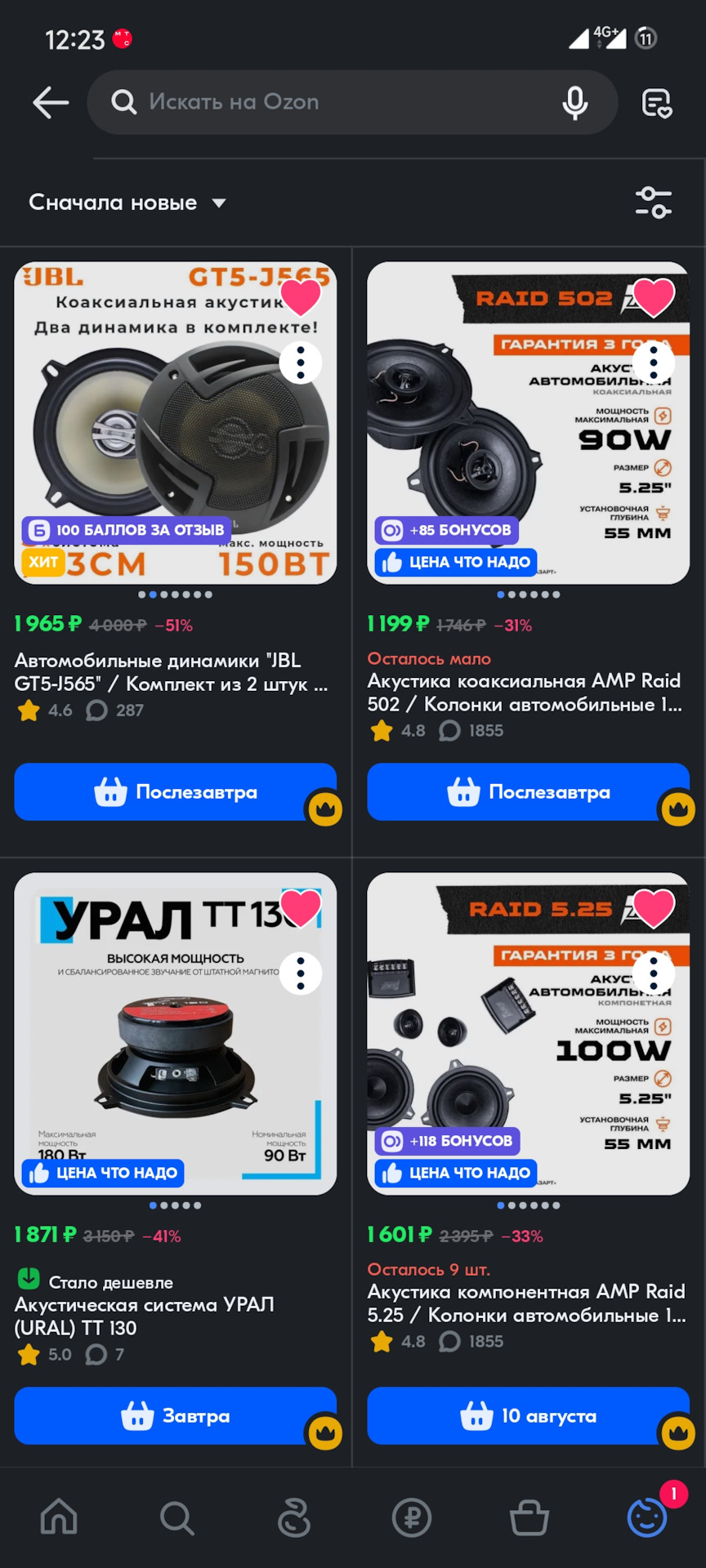The width and height of the screenshot is (706, 1568).
Task: Open the cart tab in bottom bar
Action: (529, 1518)
